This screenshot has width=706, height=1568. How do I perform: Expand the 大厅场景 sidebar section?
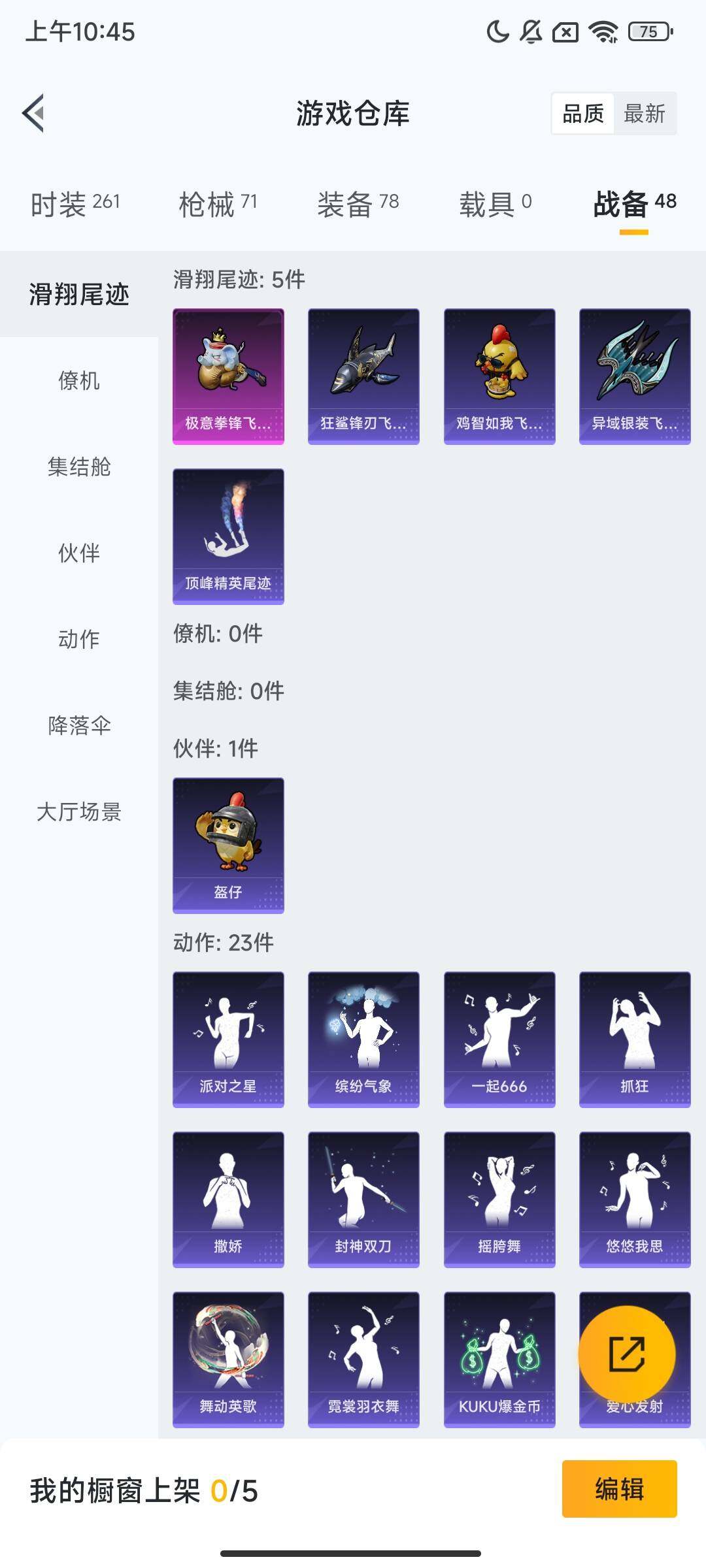click(78, 813)
